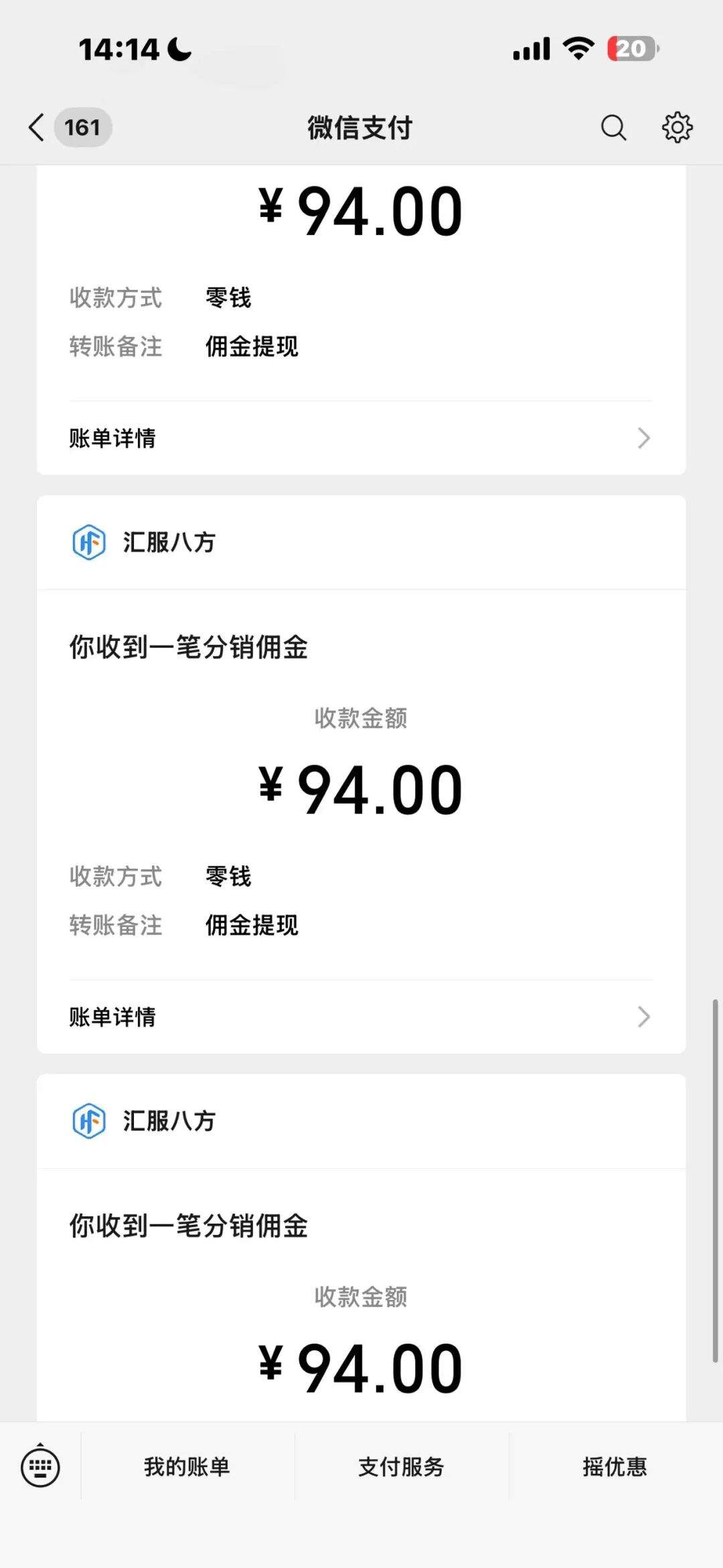Switch to the keyboard input mode
Screen dimensions: 723x1568
coord(40,1467)
